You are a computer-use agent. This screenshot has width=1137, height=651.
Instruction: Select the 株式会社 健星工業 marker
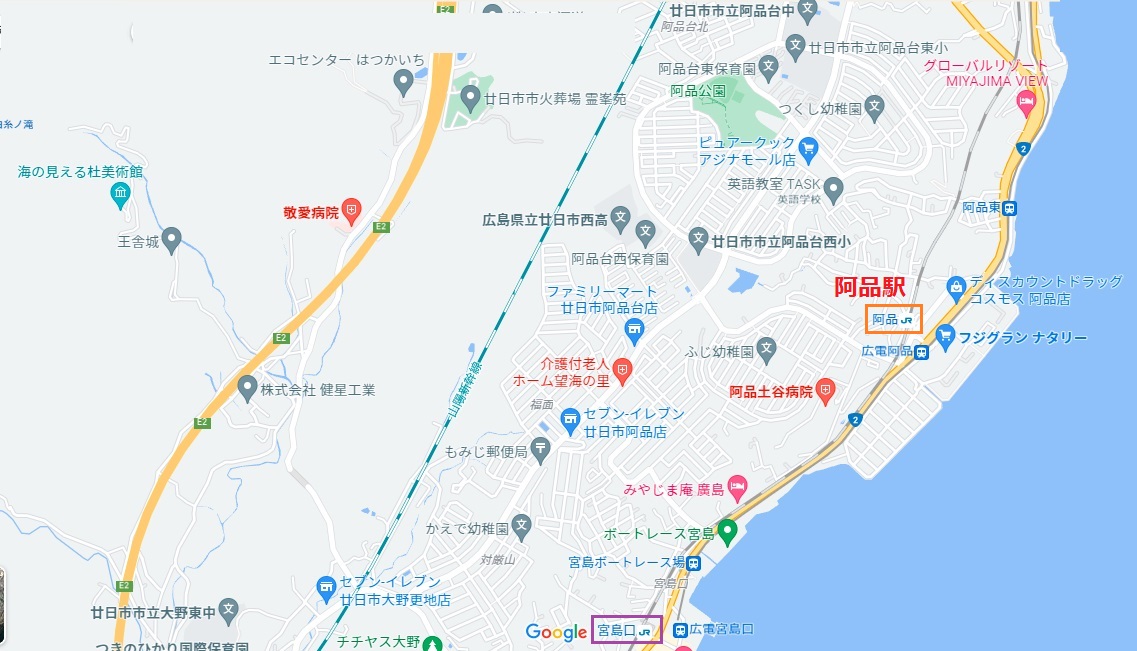pos(247,388)
